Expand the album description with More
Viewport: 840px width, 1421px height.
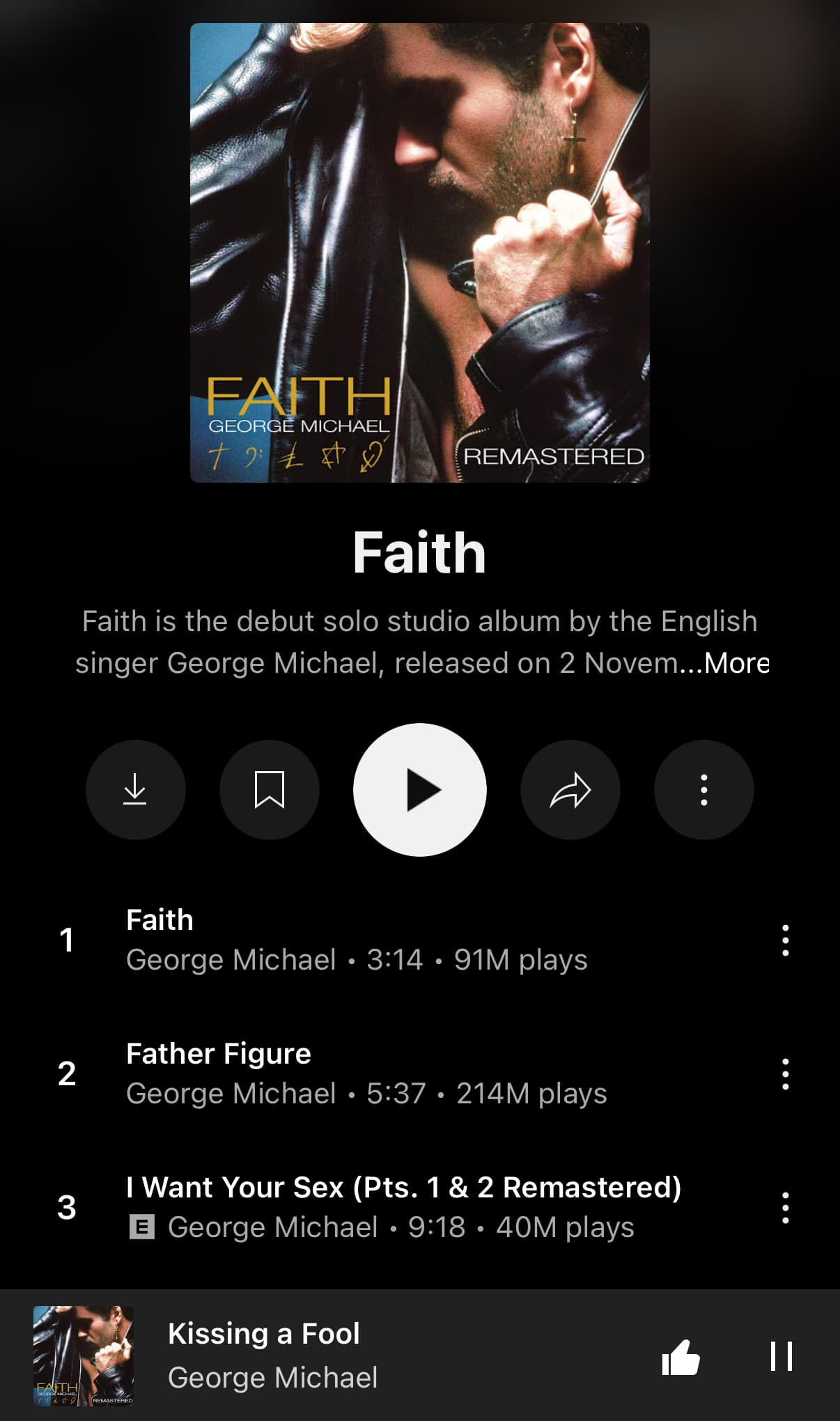coord(736,663)
